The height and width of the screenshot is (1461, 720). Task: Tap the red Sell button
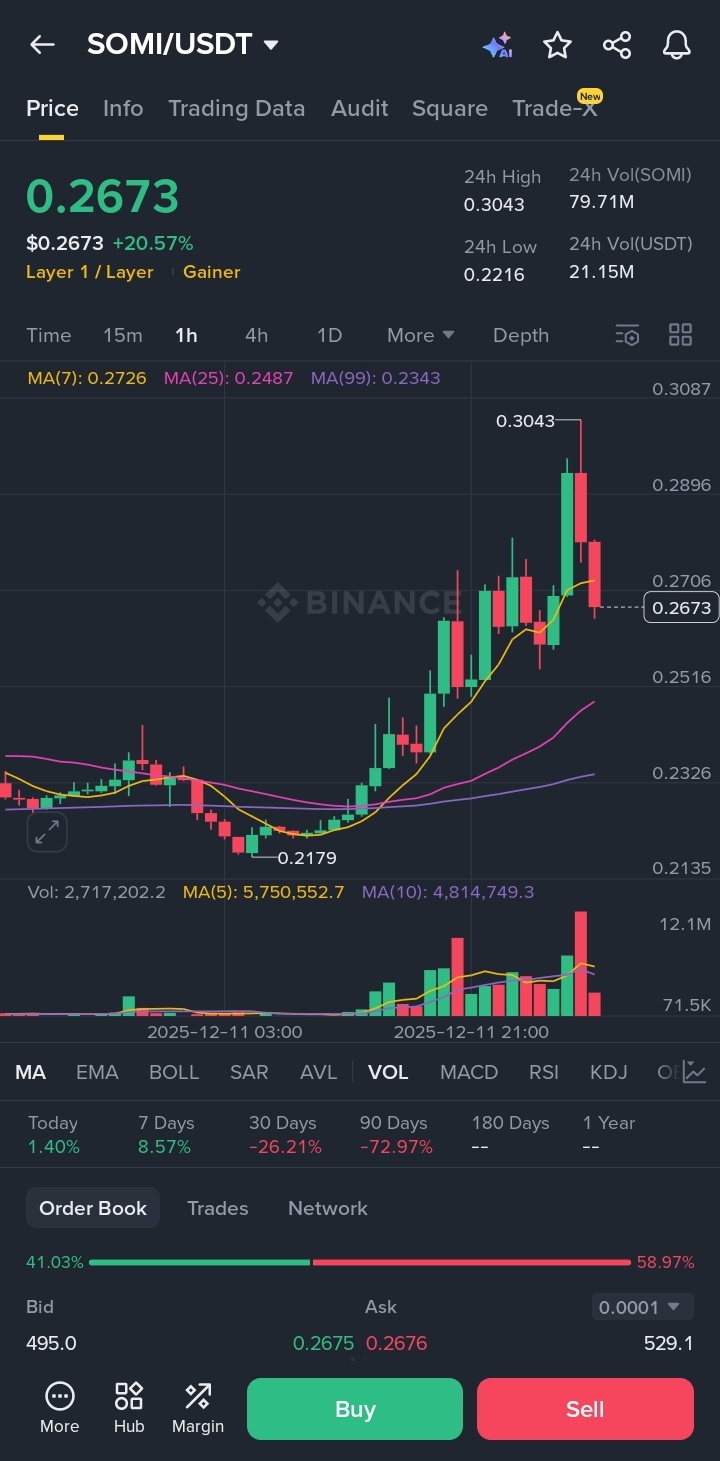585,1409
